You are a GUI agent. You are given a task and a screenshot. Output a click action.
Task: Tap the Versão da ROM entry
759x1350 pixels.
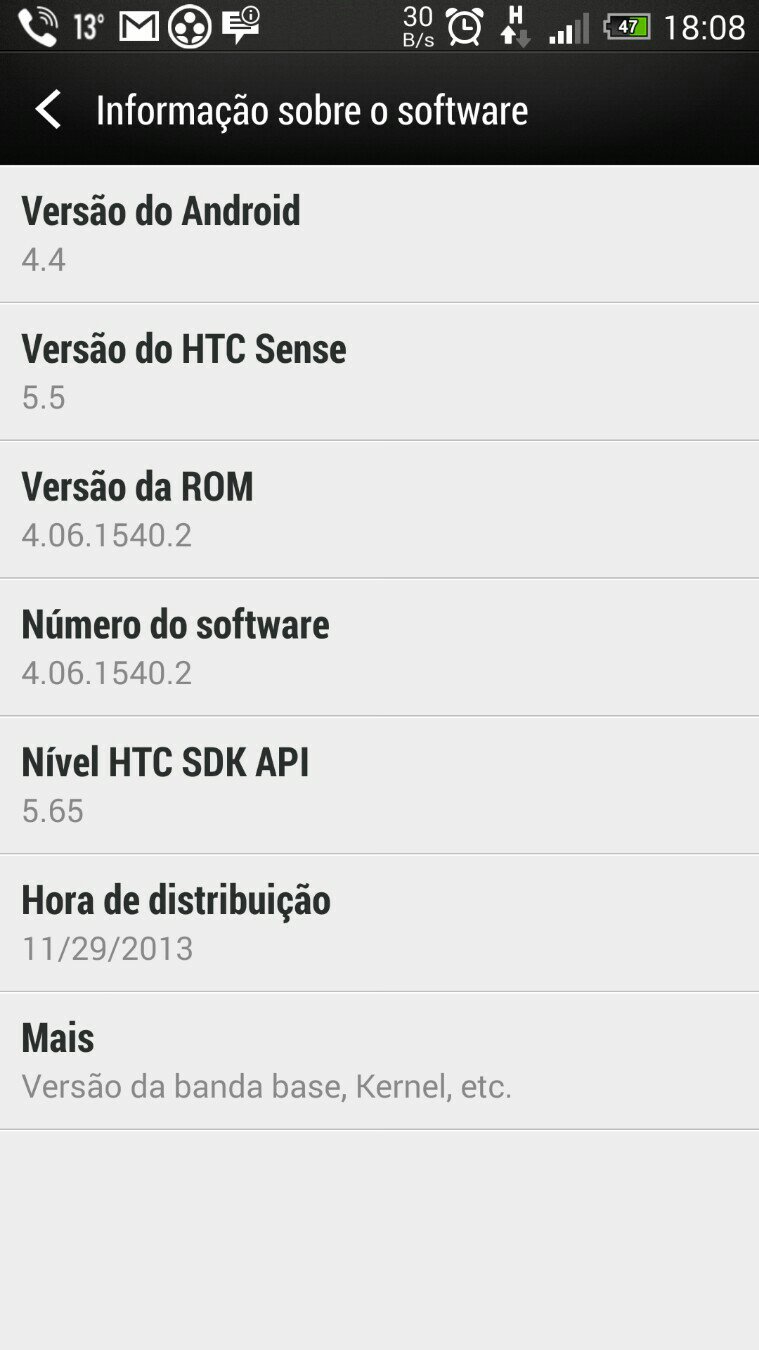pos(379,510)
